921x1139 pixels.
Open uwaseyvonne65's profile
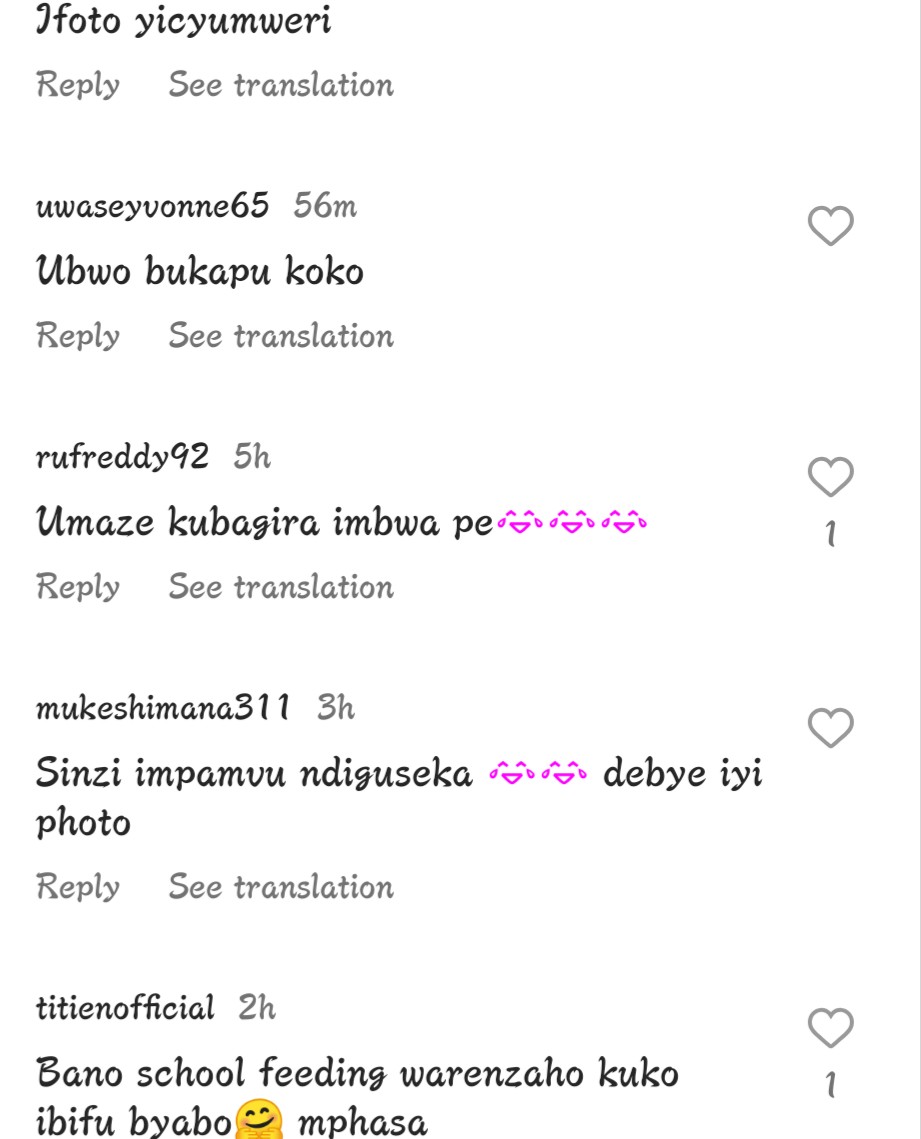pos(153,207)
